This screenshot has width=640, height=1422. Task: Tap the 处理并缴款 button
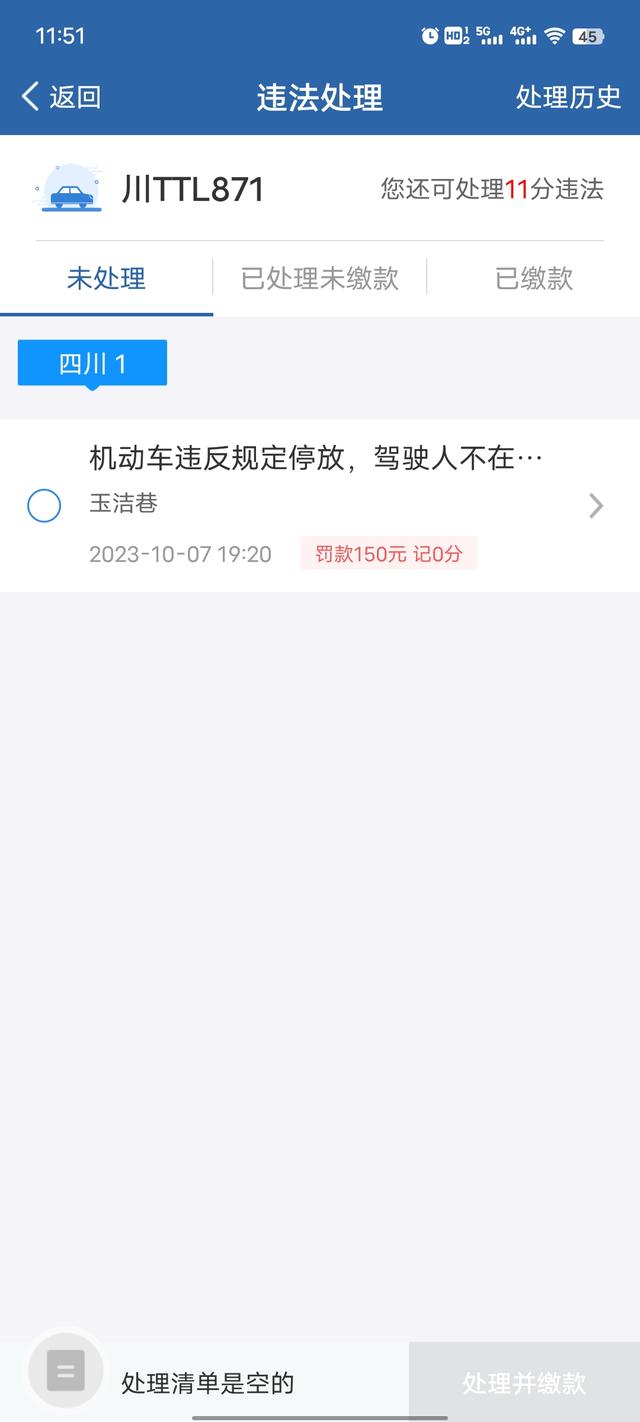click(x=524, y=1382)
